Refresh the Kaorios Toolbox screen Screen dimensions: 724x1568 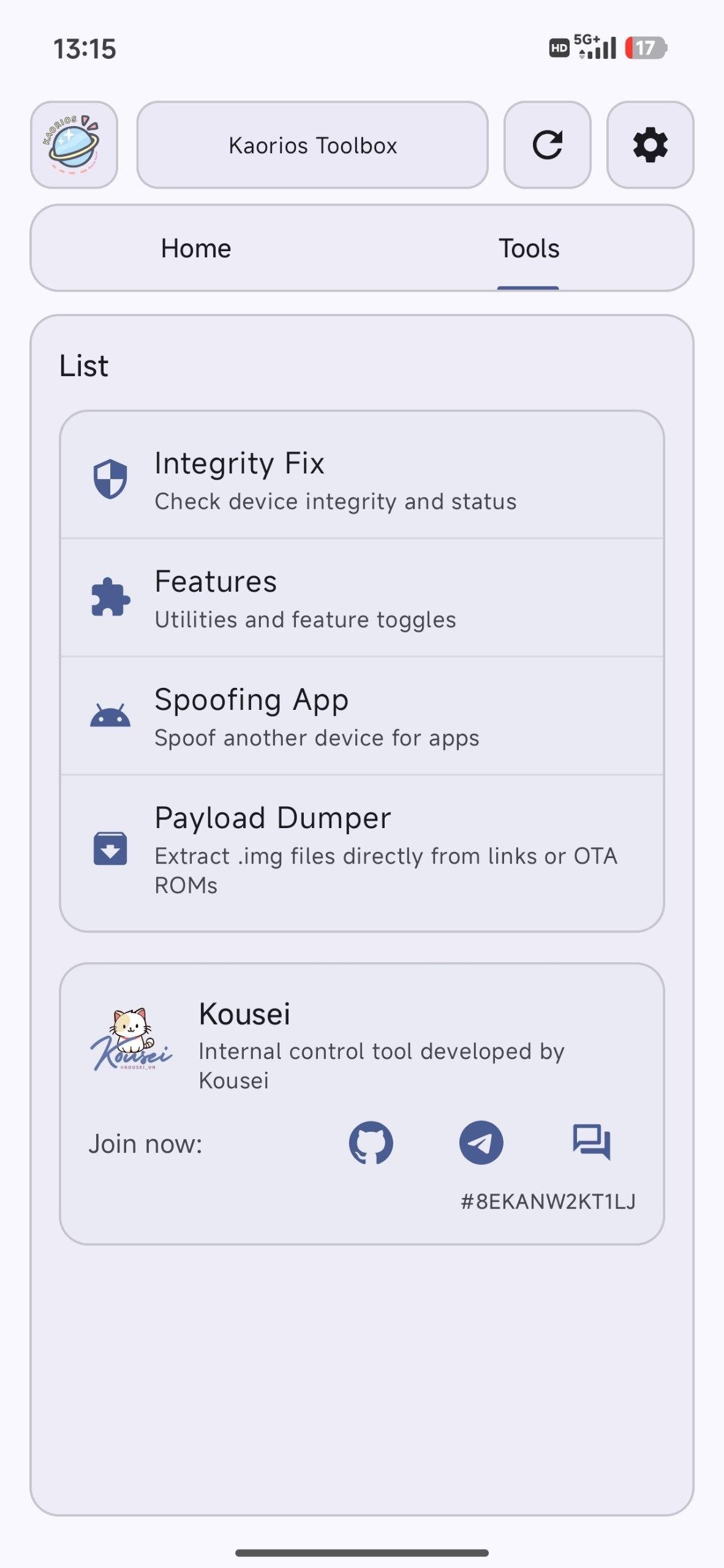(547, 145)
